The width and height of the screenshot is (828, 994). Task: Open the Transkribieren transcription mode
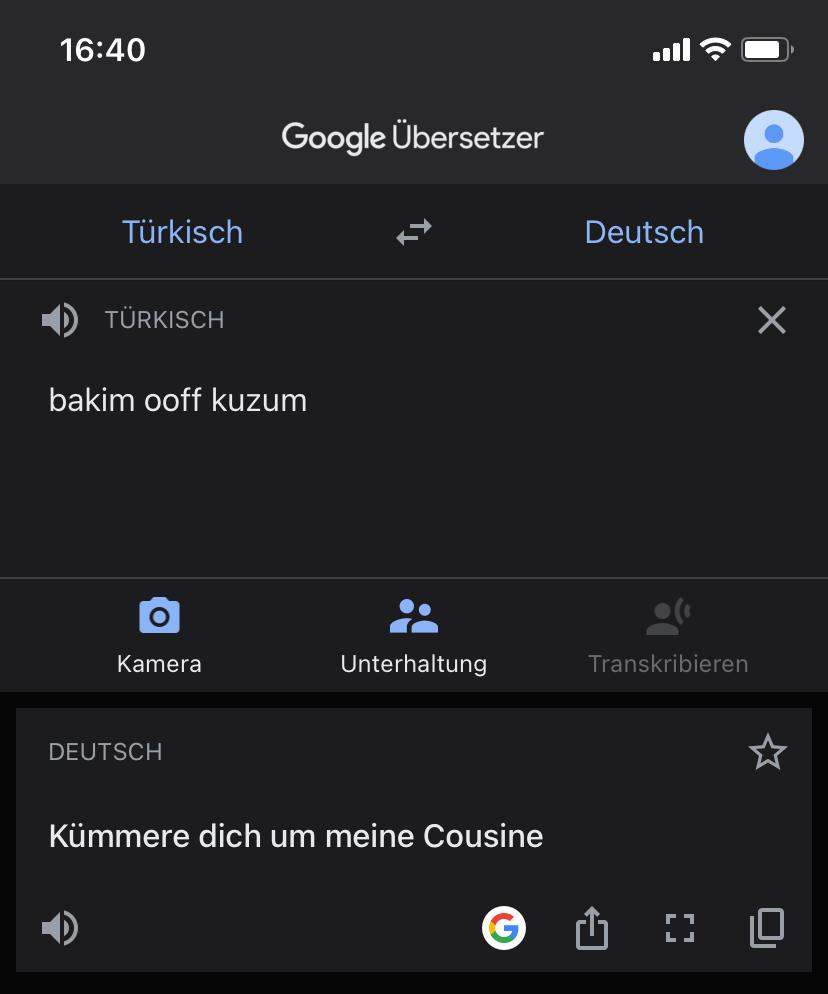(x=668, y=634)
